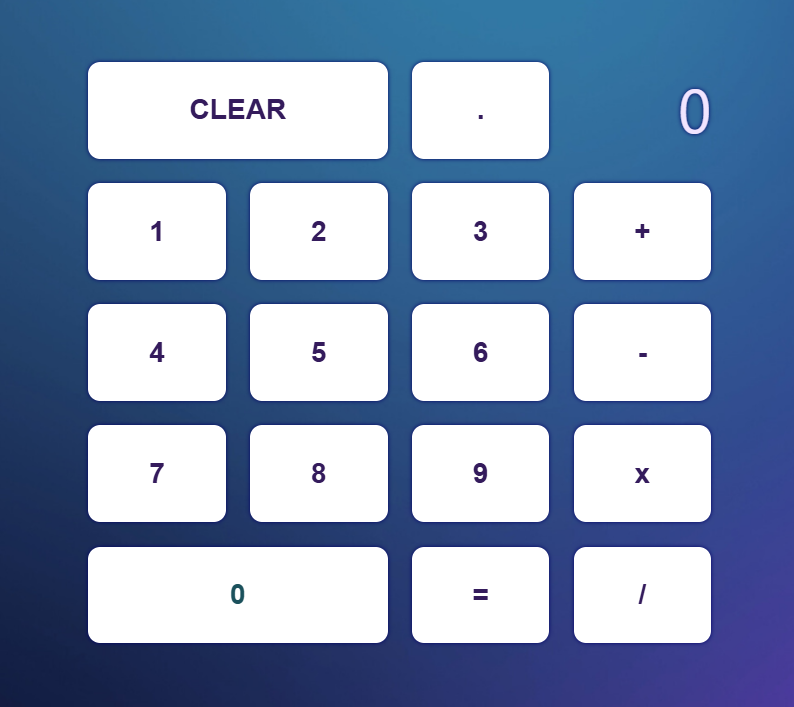
Task: Enter the digit 4
Action: pos(156,352)
